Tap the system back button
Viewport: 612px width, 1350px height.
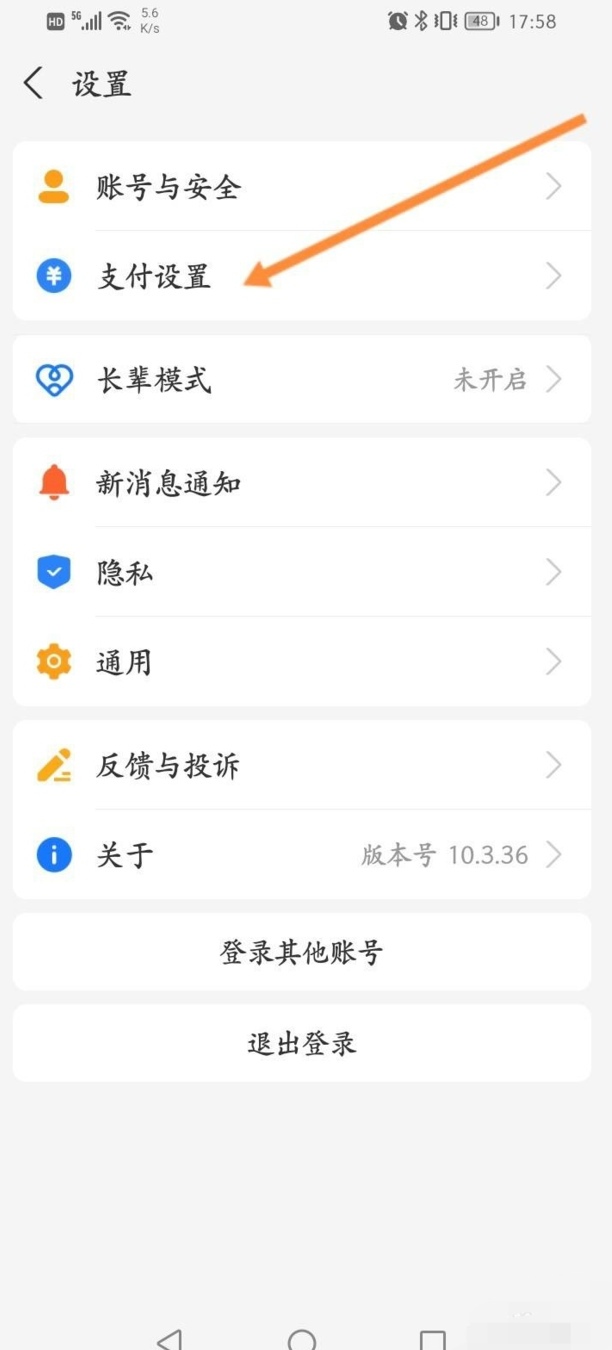171,1339
